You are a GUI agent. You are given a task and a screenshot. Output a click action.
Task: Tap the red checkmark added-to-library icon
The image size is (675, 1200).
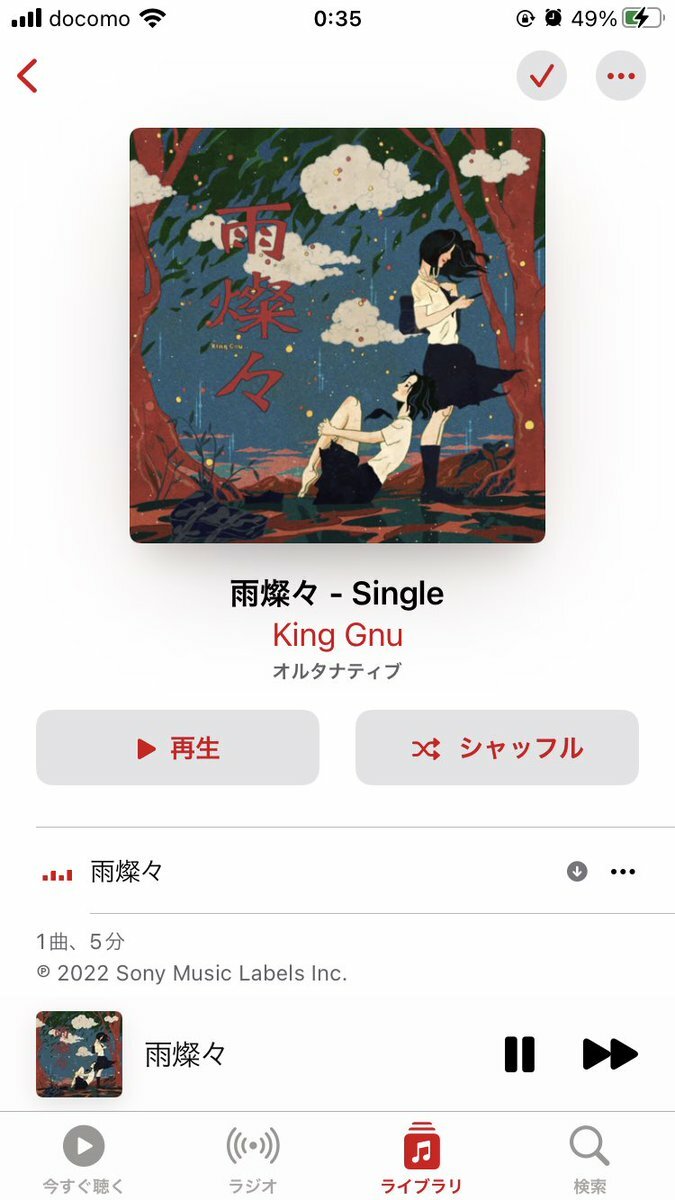(542, 76)
